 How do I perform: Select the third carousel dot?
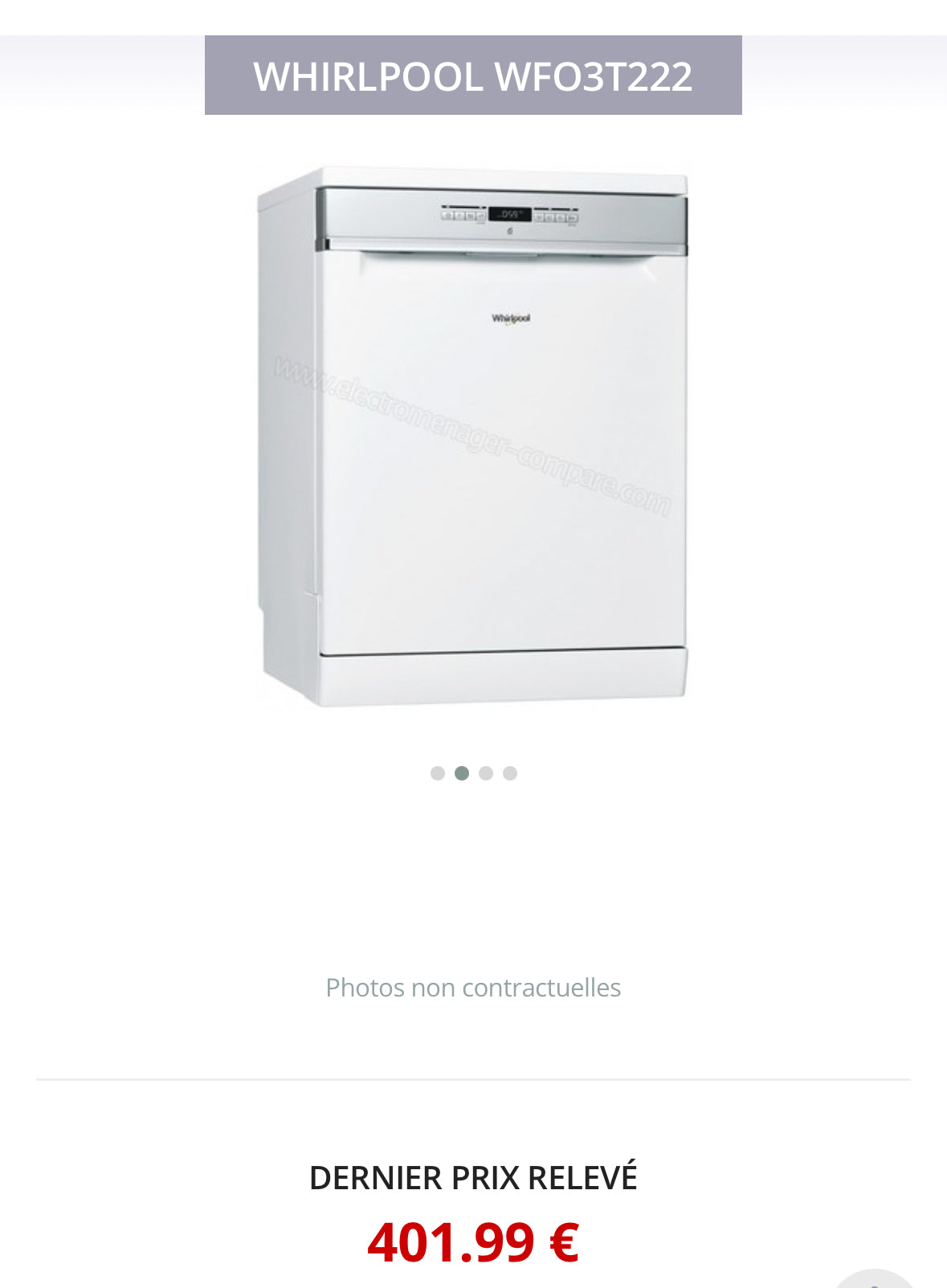(486, 773)
